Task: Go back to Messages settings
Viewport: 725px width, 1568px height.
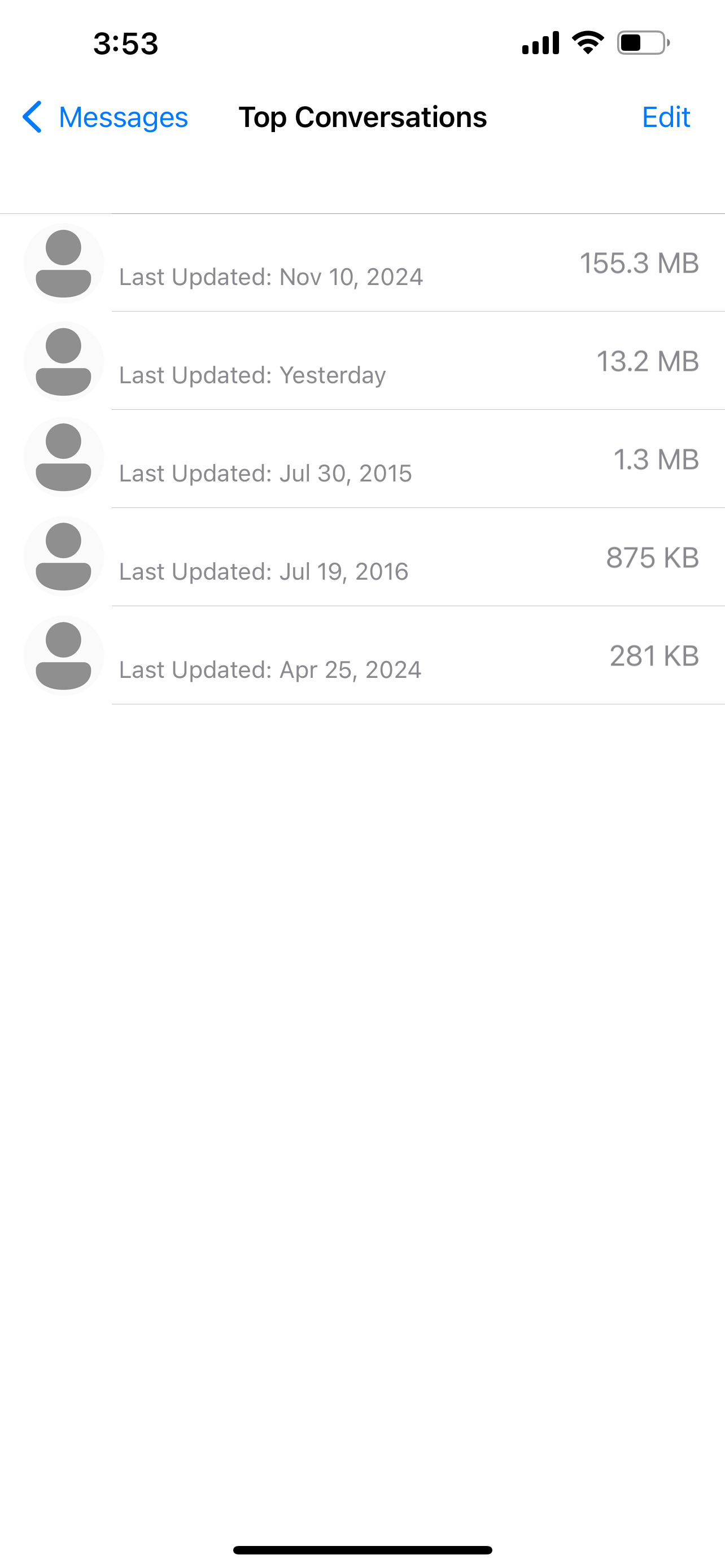Action: (x=104, y=117)
